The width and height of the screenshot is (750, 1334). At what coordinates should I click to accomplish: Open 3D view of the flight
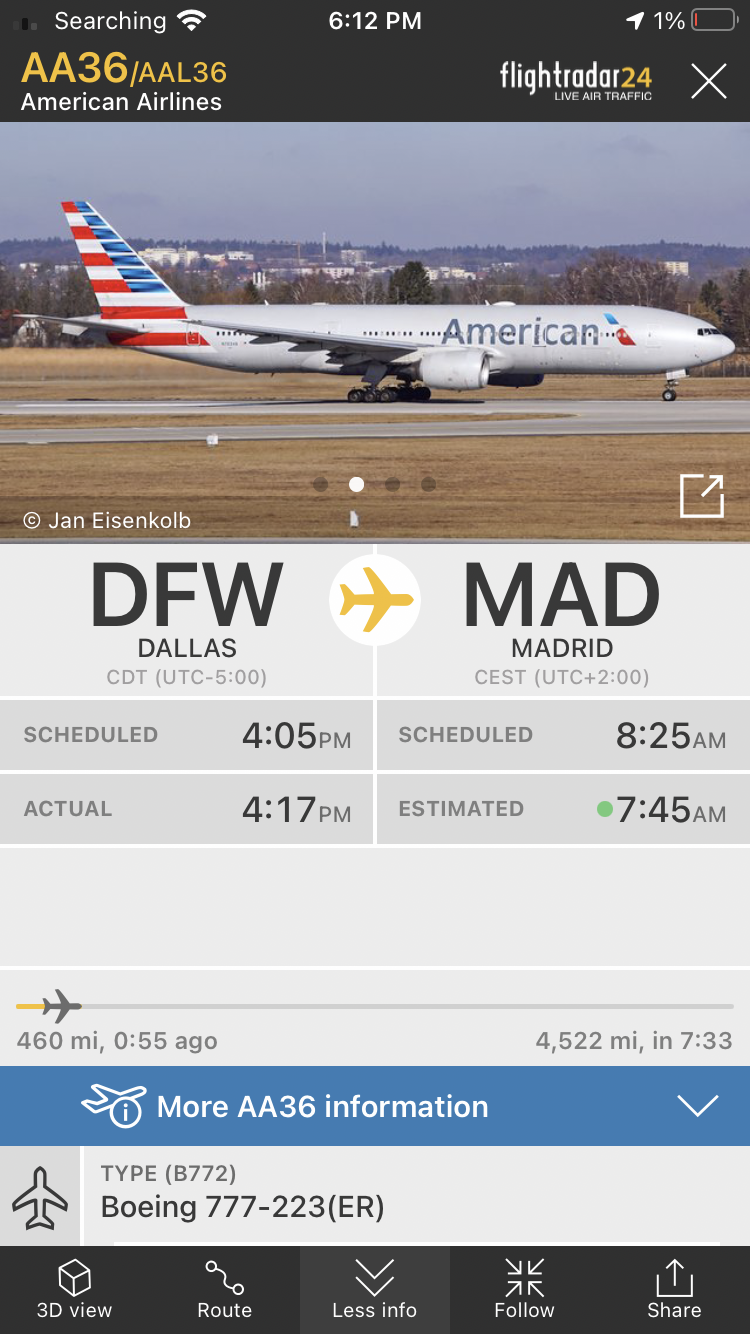(x=75, y=1289)
